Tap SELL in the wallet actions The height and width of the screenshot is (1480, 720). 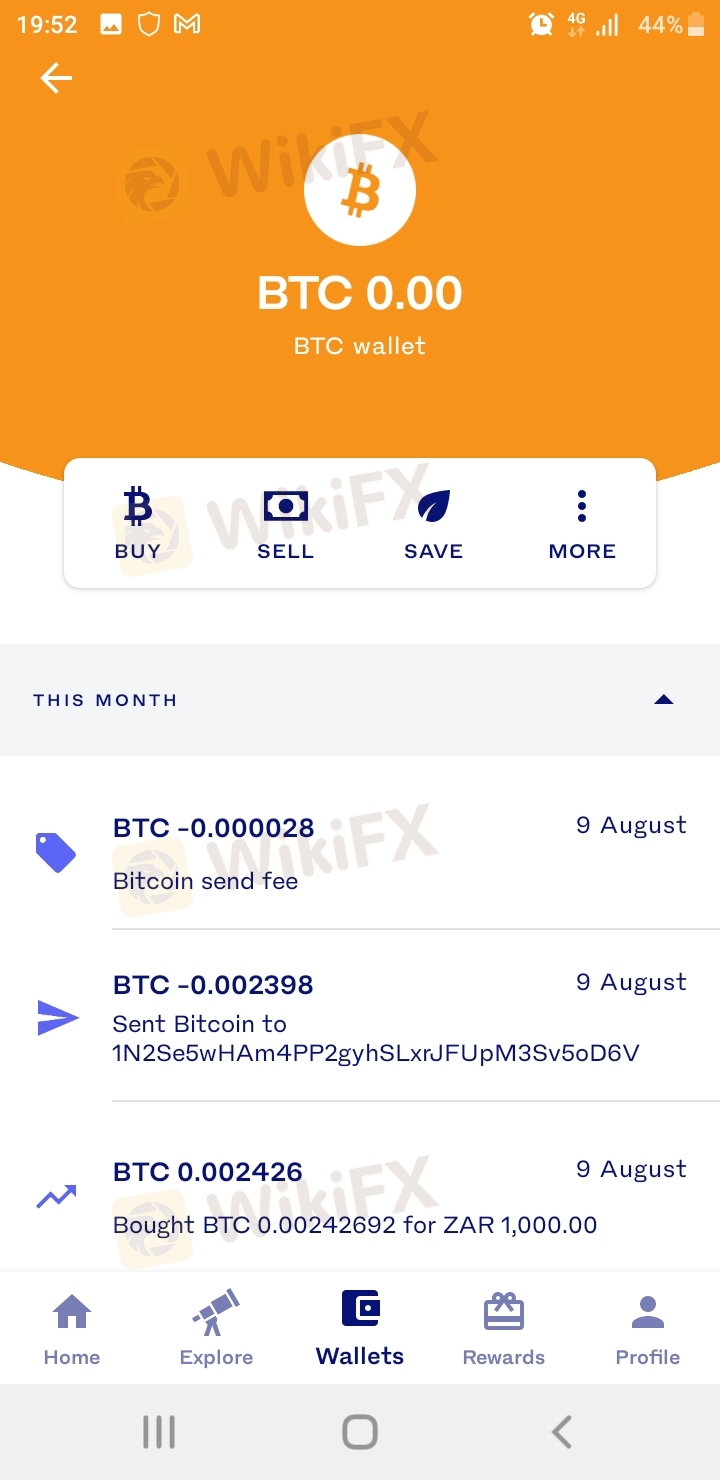[x=286, y=524]
